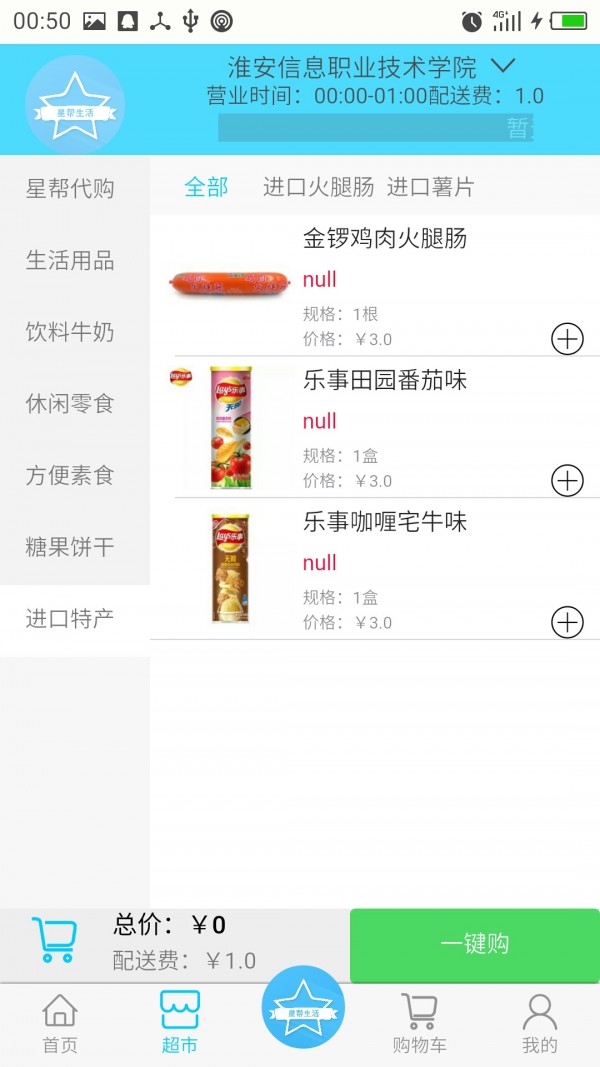The width and height of the screenshot is (600, 1067).
Task: Choose the 糖果饼干 category
Action: pos(70,548)
